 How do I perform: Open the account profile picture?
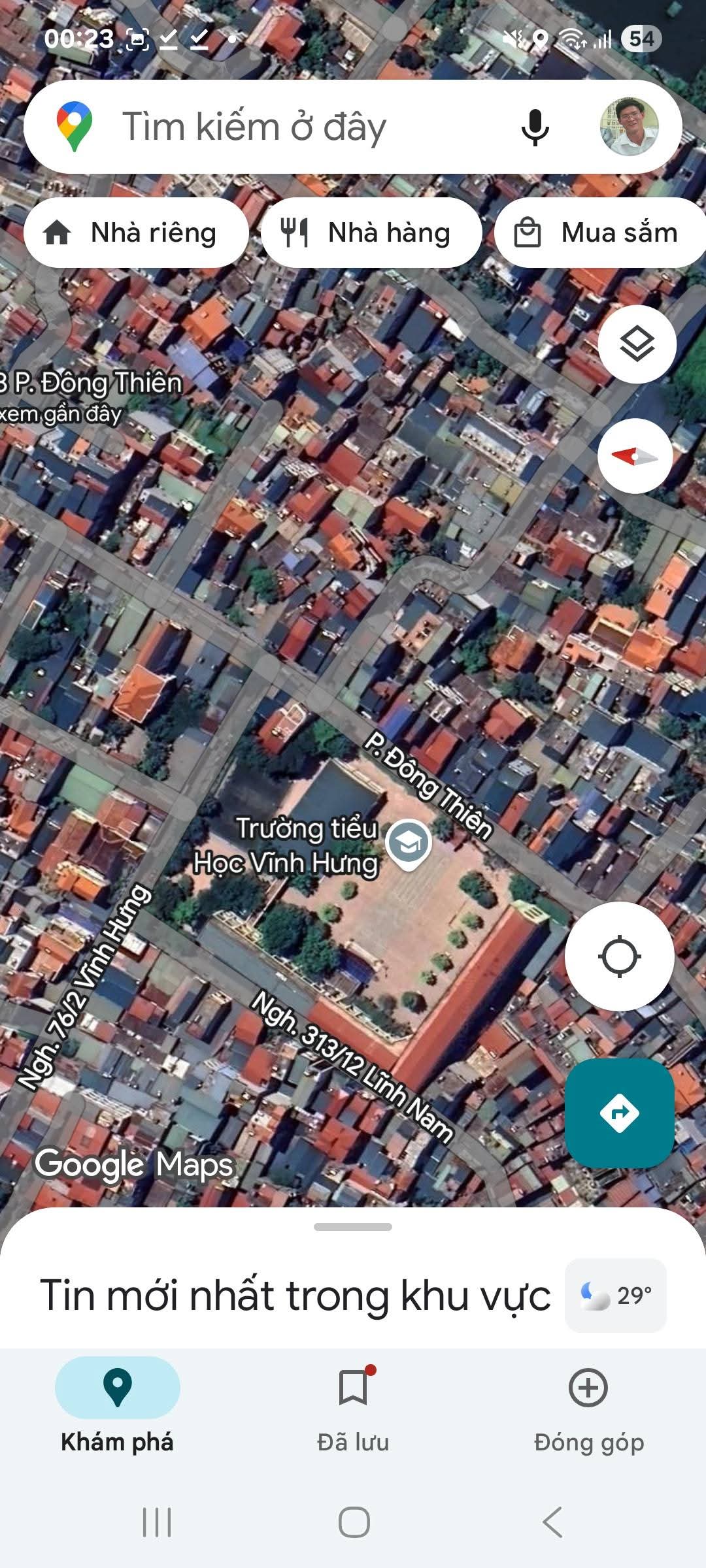[629, 127]
